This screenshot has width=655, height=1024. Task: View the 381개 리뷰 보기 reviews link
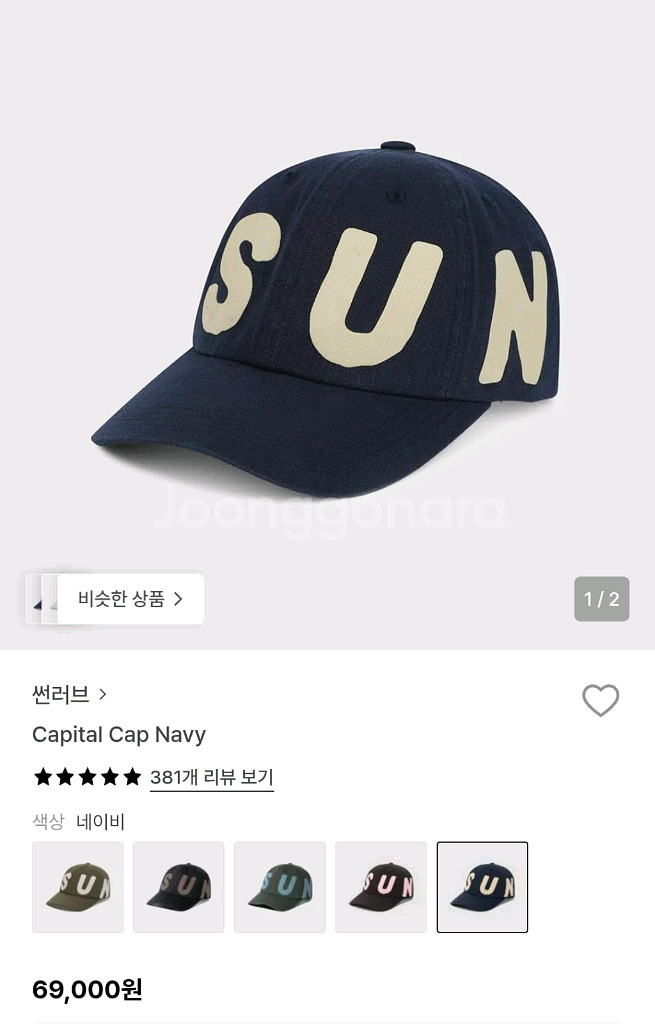[x=211, y=777]
